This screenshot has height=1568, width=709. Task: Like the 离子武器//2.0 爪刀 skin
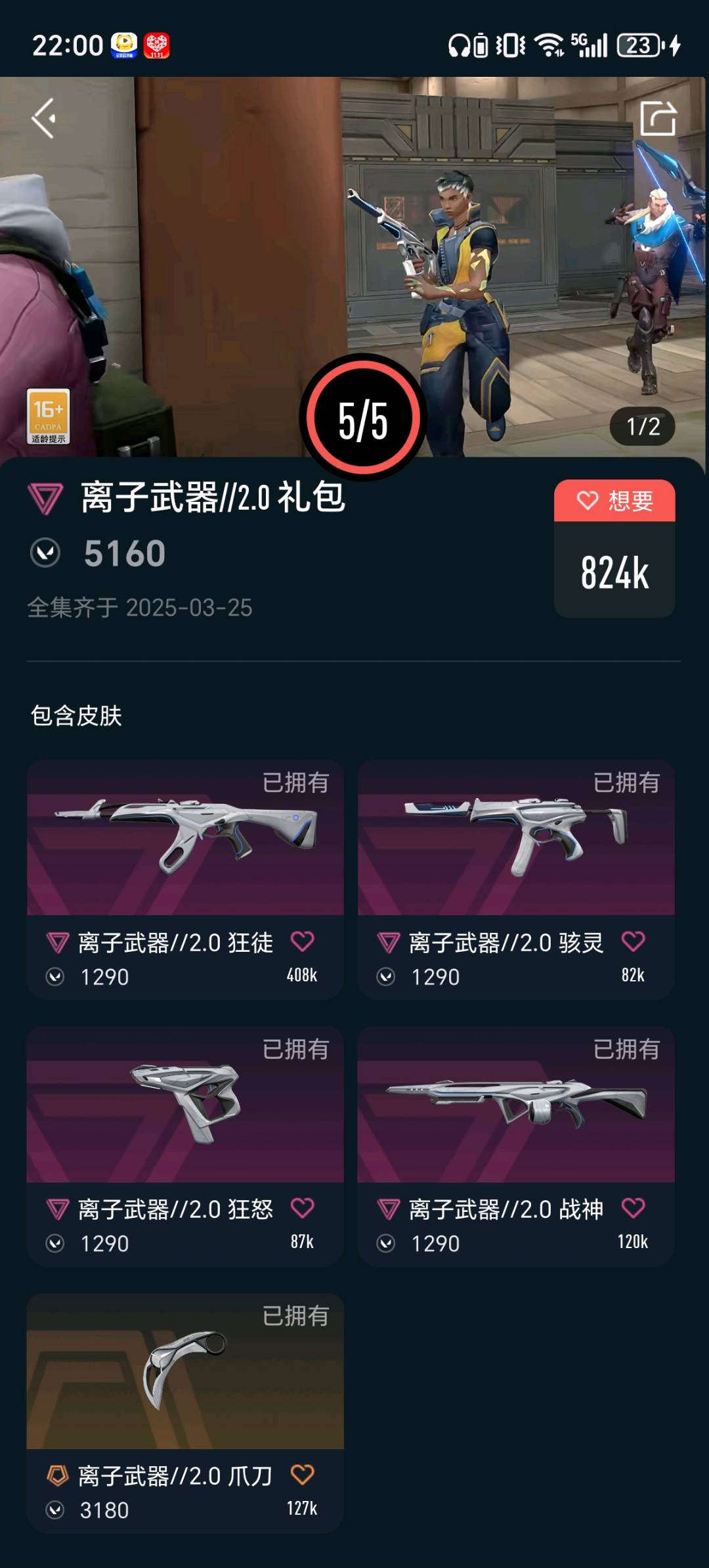(303, 1475)
